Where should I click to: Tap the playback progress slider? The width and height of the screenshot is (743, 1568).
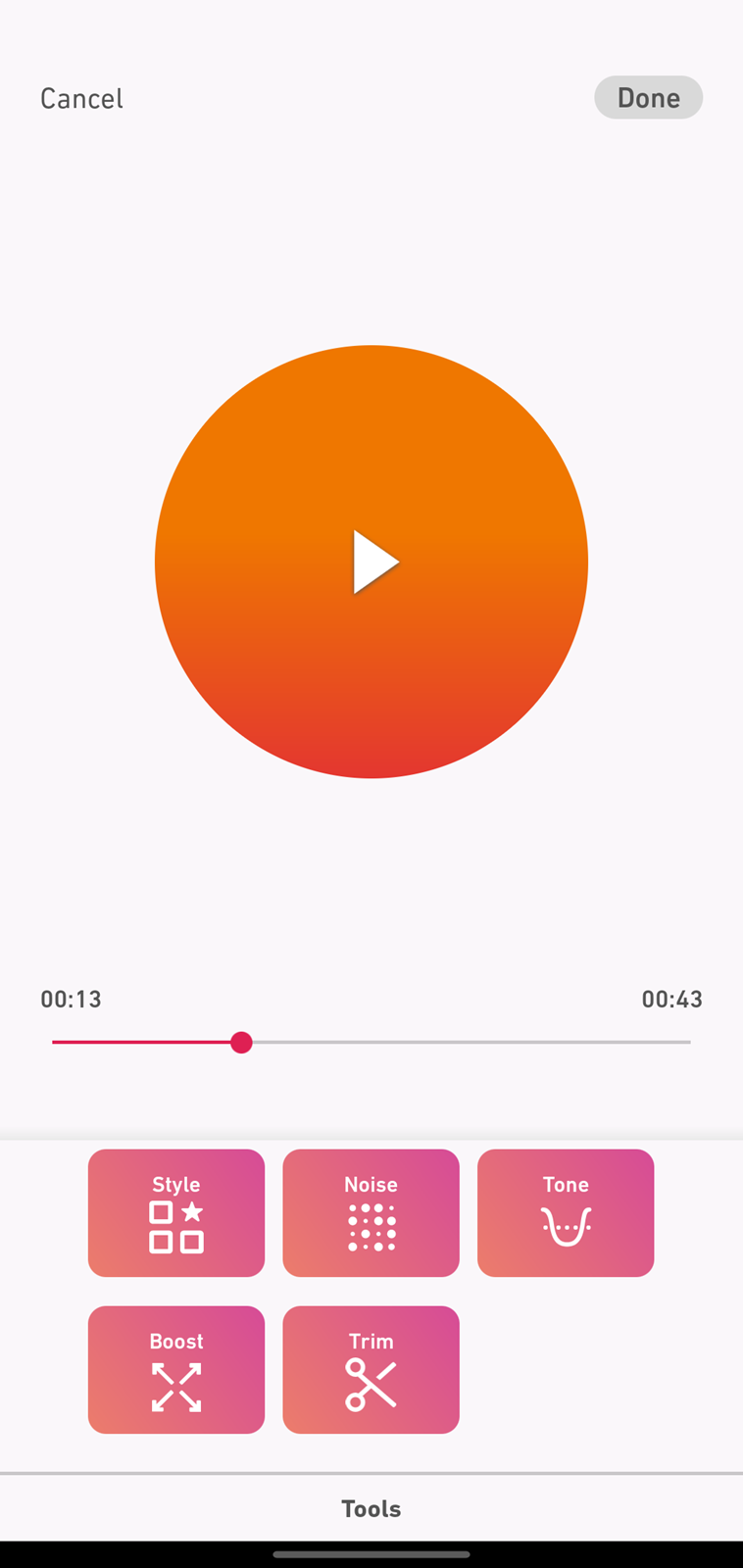371,1042
